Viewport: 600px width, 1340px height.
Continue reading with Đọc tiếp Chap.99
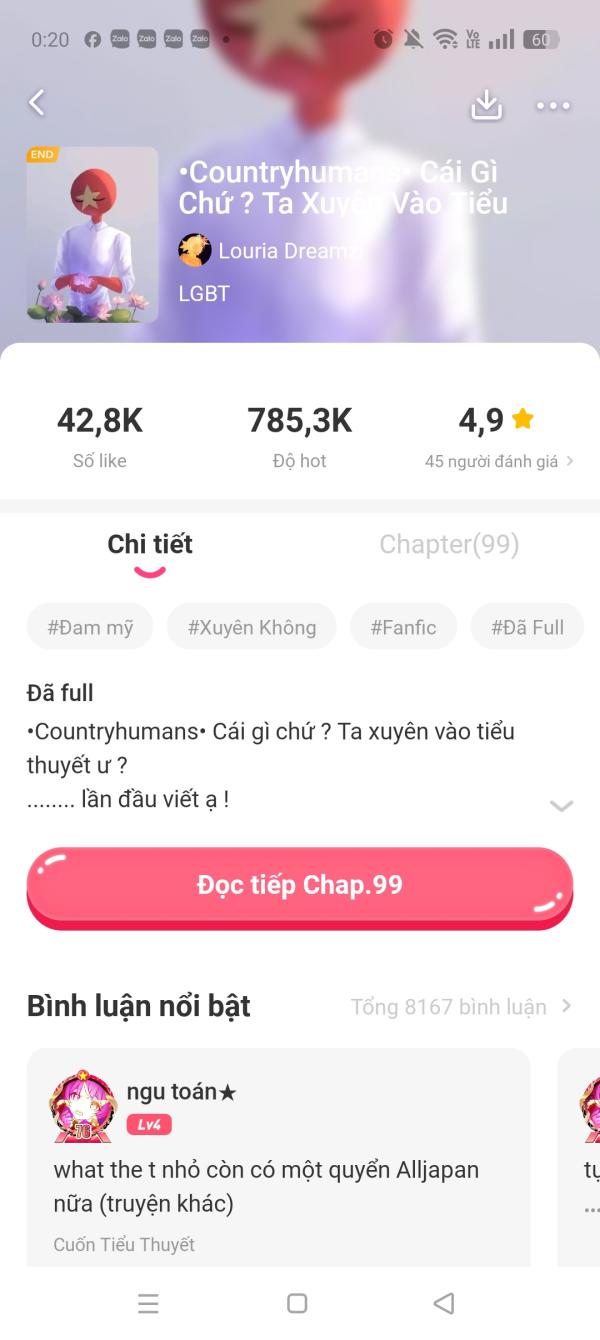[300, 886]
